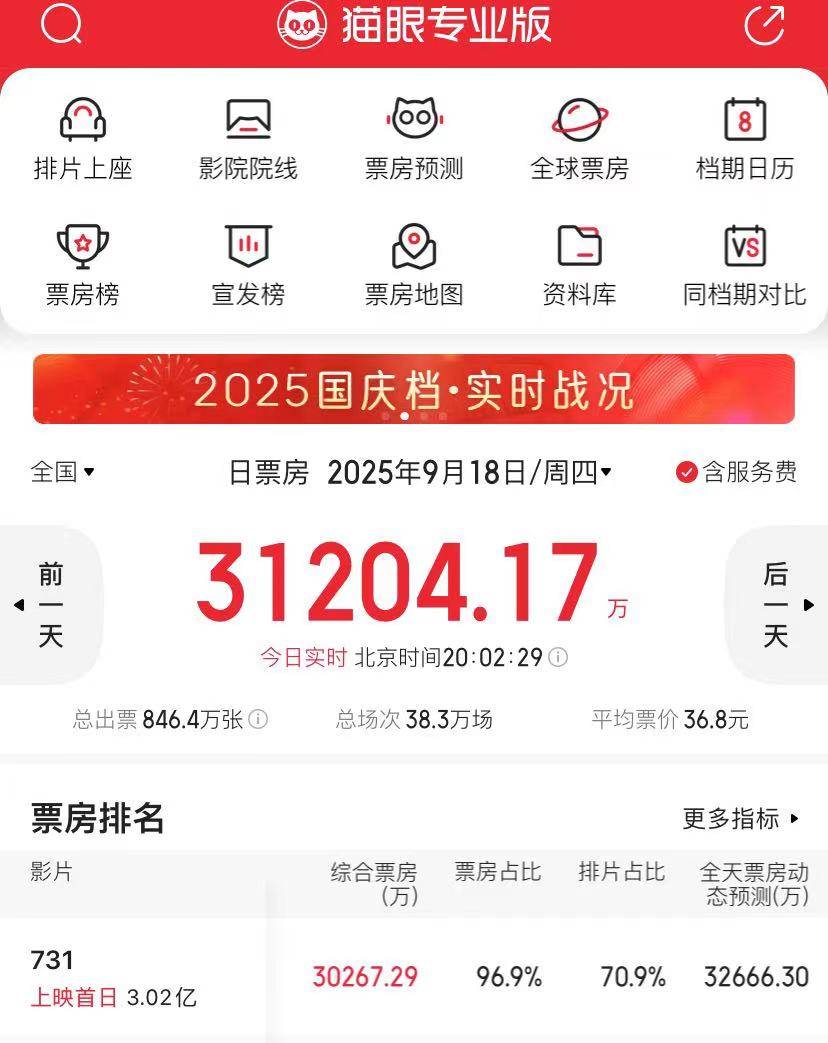Expand the 全国 region dropdown
This screenshot has height=1043, width=828.
(62, 472)
